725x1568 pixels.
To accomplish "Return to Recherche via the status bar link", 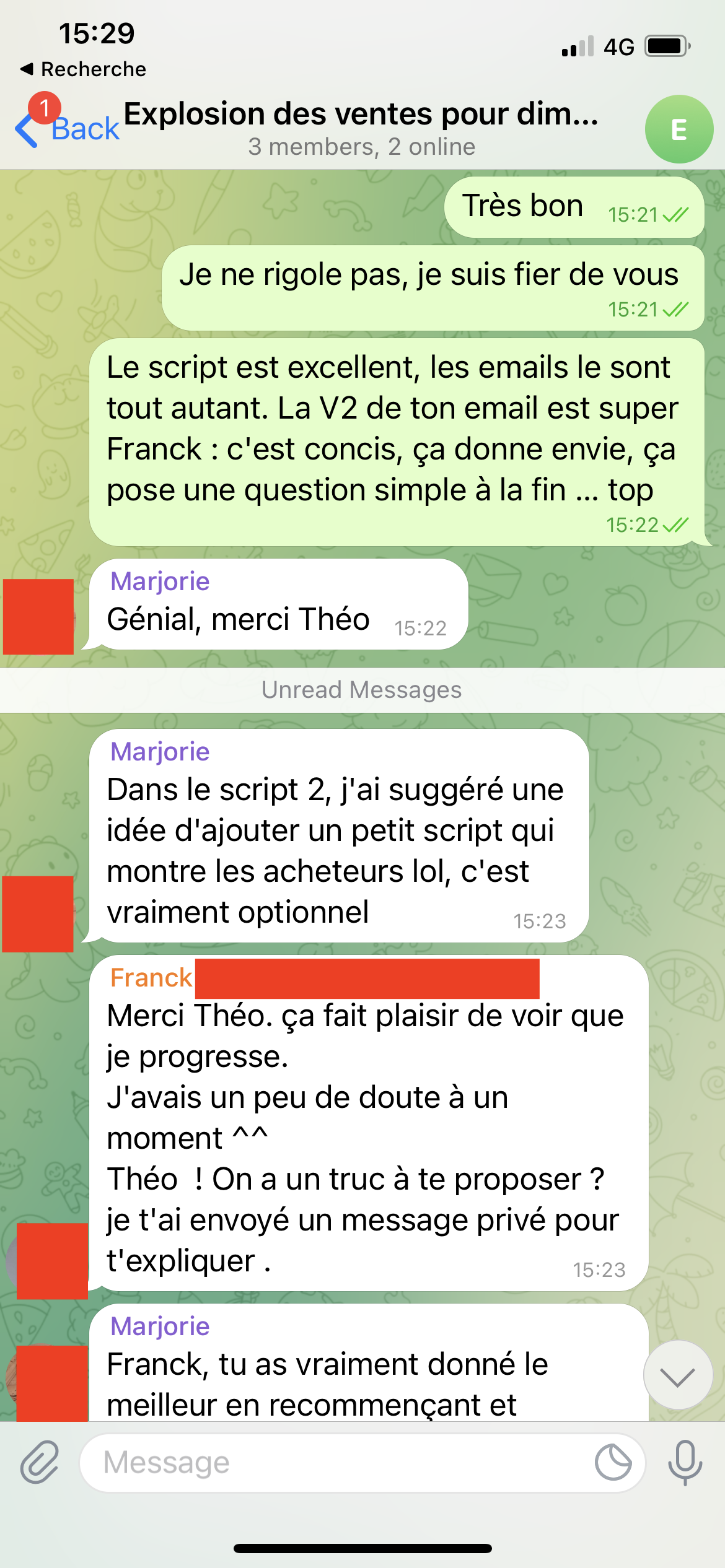I will tap(84, 69).
